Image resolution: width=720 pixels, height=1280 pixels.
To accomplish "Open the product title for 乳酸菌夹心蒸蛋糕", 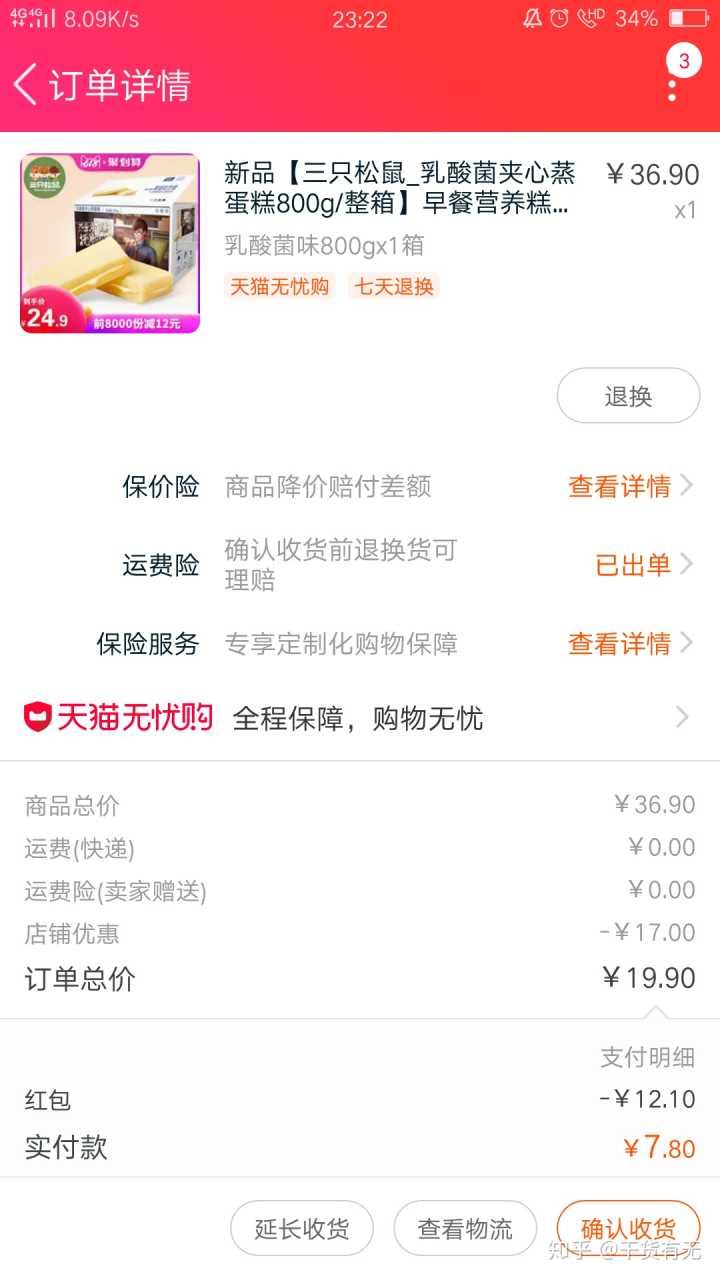I will (x=400, y=189).
